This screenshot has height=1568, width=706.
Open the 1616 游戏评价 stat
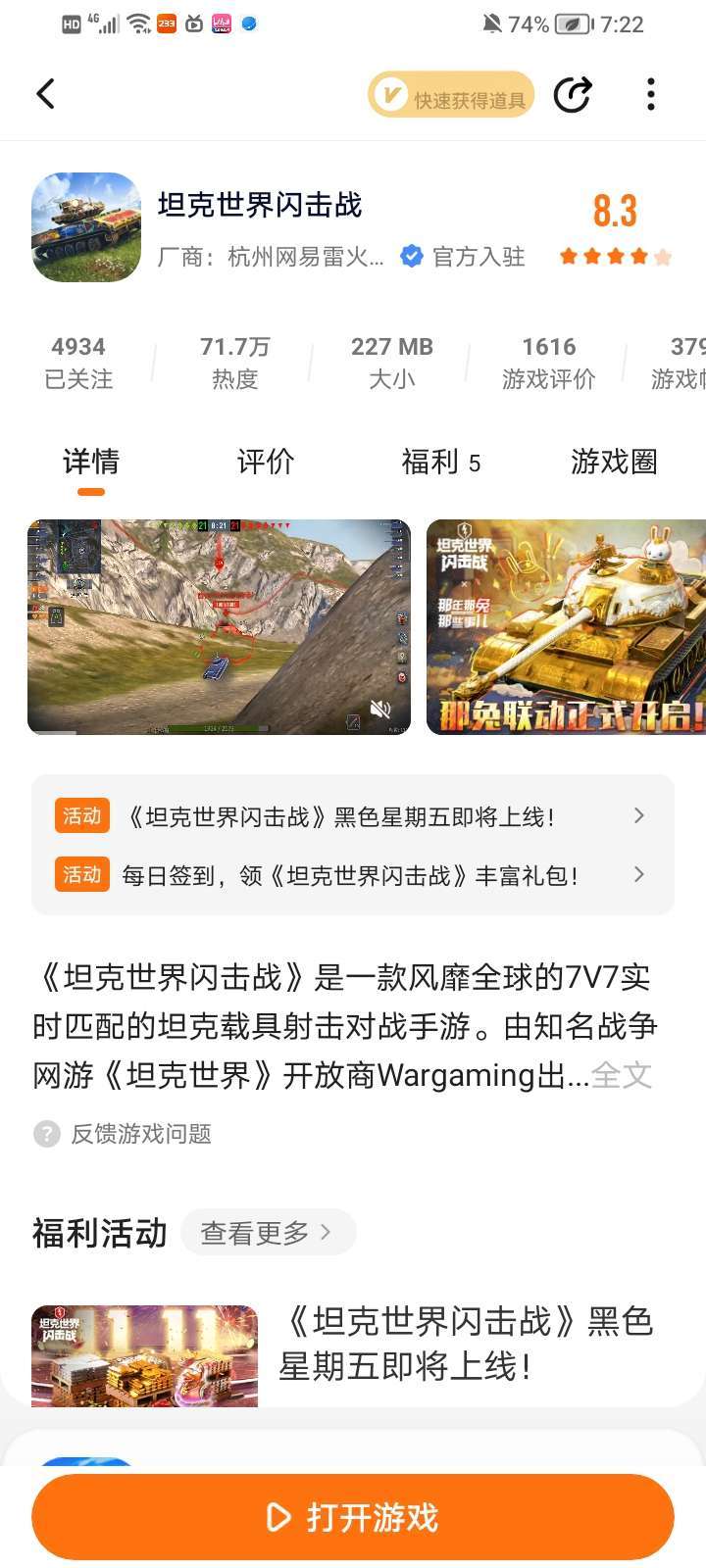pyautogui.click(x=548, y=363)
